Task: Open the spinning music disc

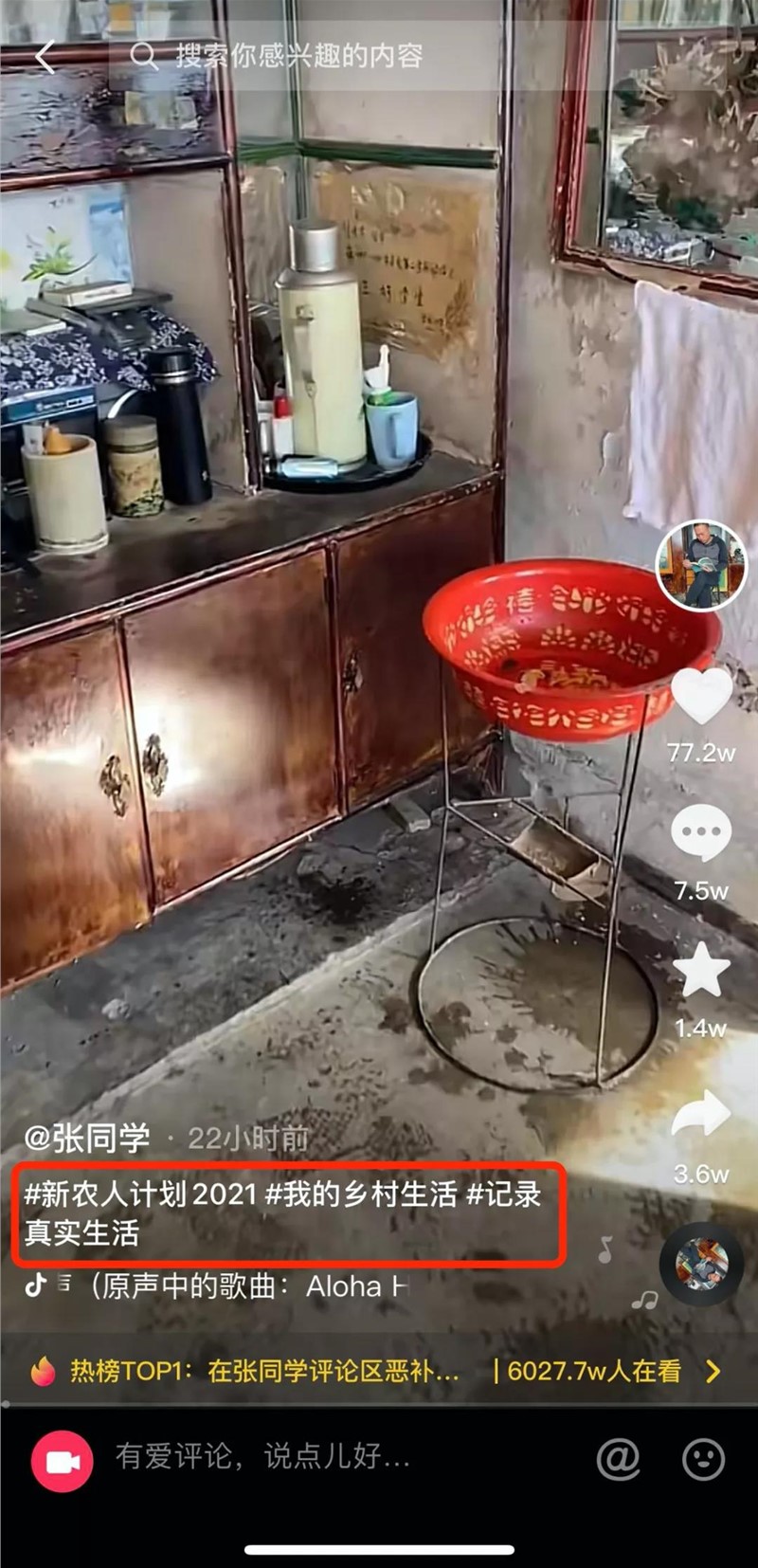Action: click(x=701, y=1265)
